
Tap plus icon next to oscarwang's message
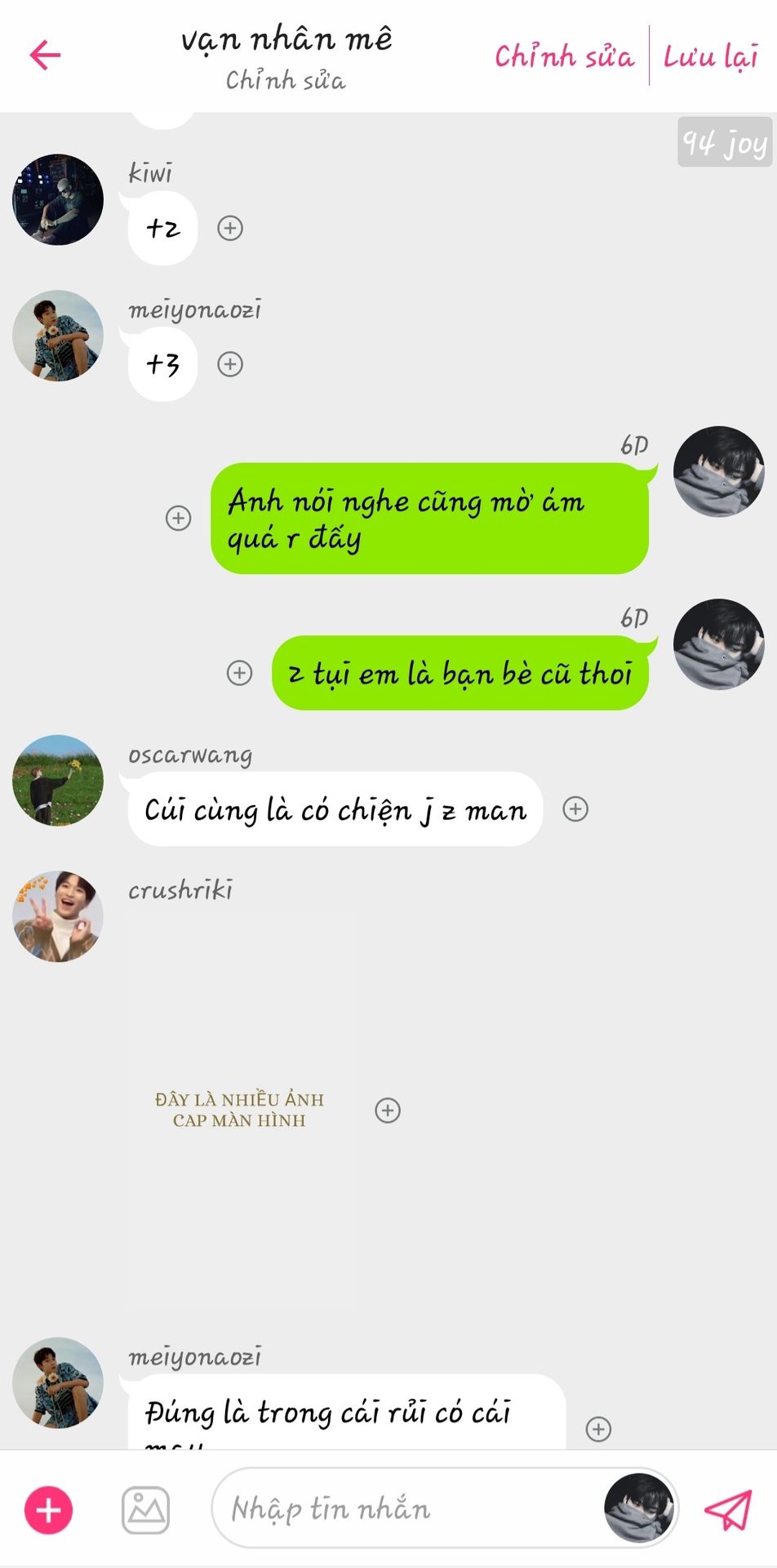click(x=575, y=808)
